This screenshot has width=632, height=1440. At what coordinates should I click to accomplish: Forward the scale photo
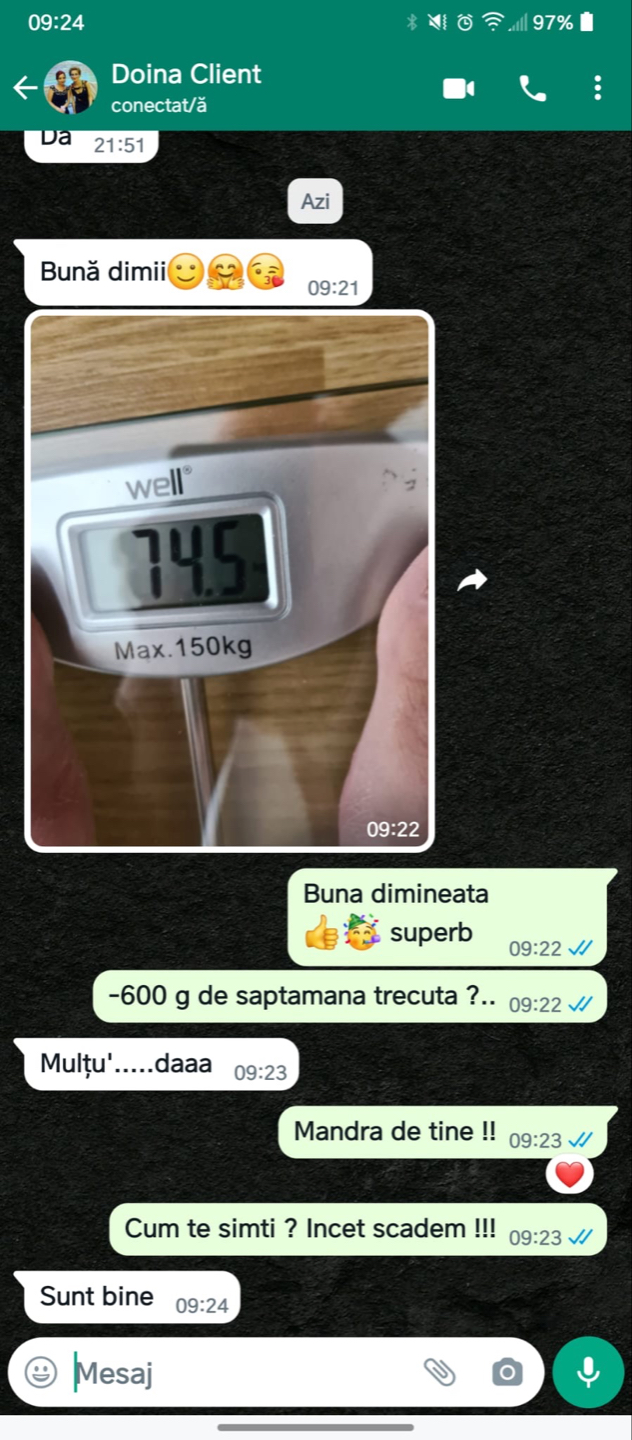click(472, 580)
